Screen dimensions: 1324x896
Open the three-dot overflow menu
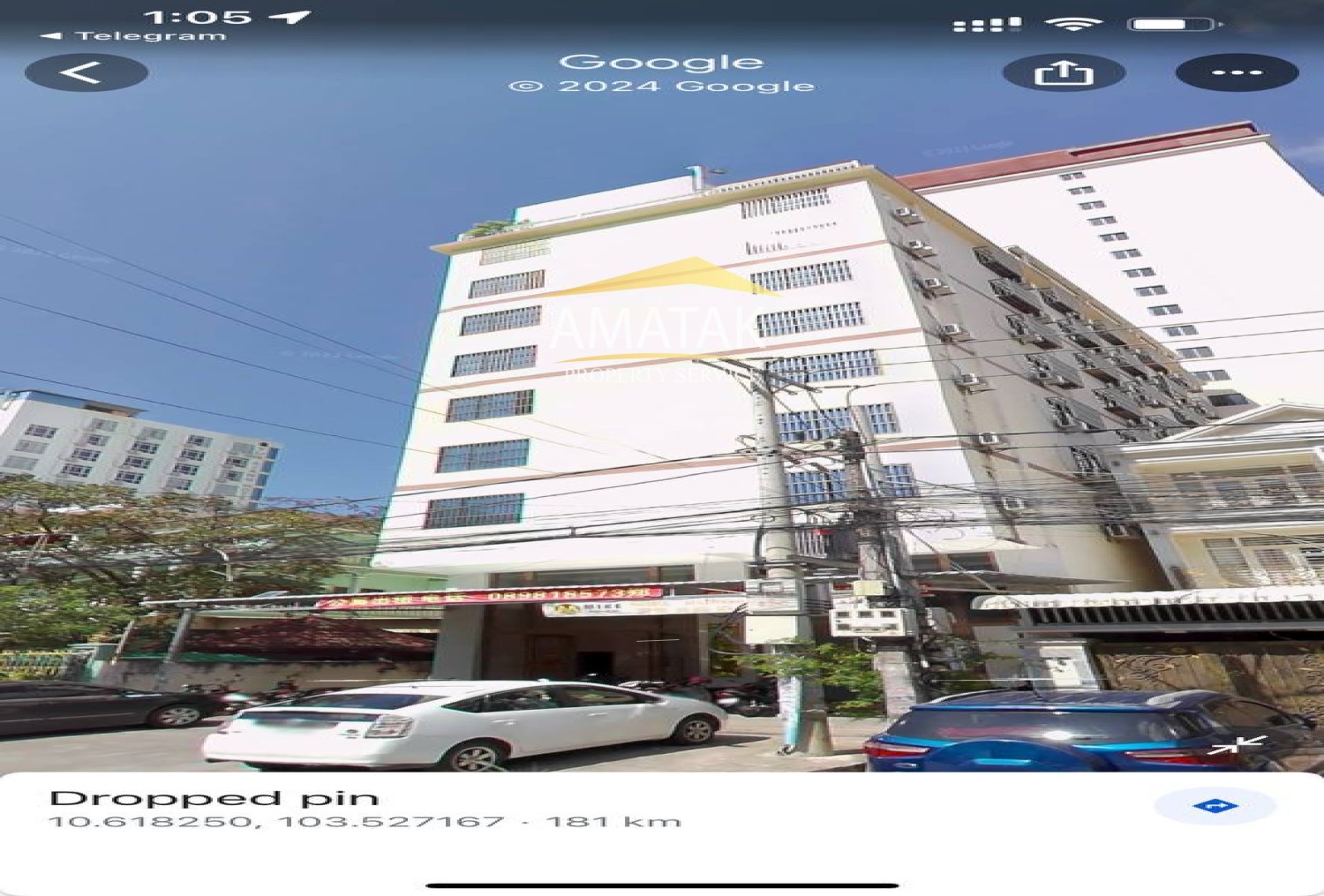coord(1237,72)
